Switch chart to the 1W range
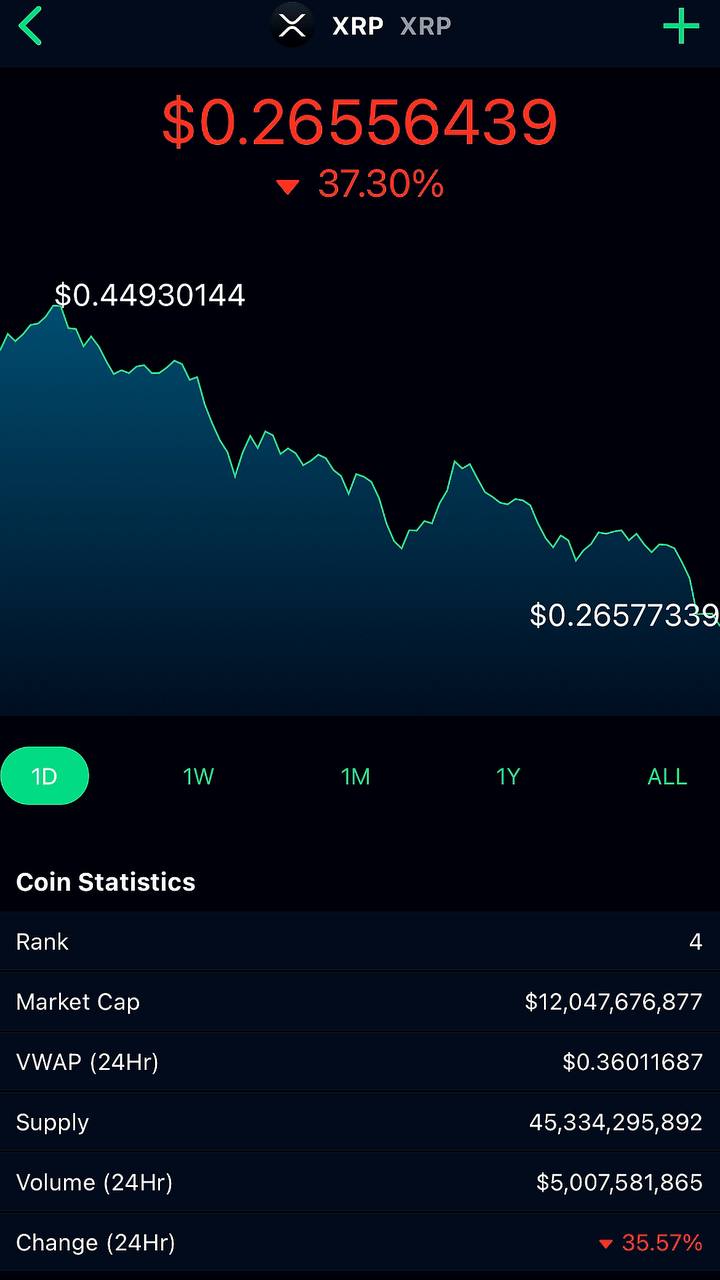 pos(198,776)
